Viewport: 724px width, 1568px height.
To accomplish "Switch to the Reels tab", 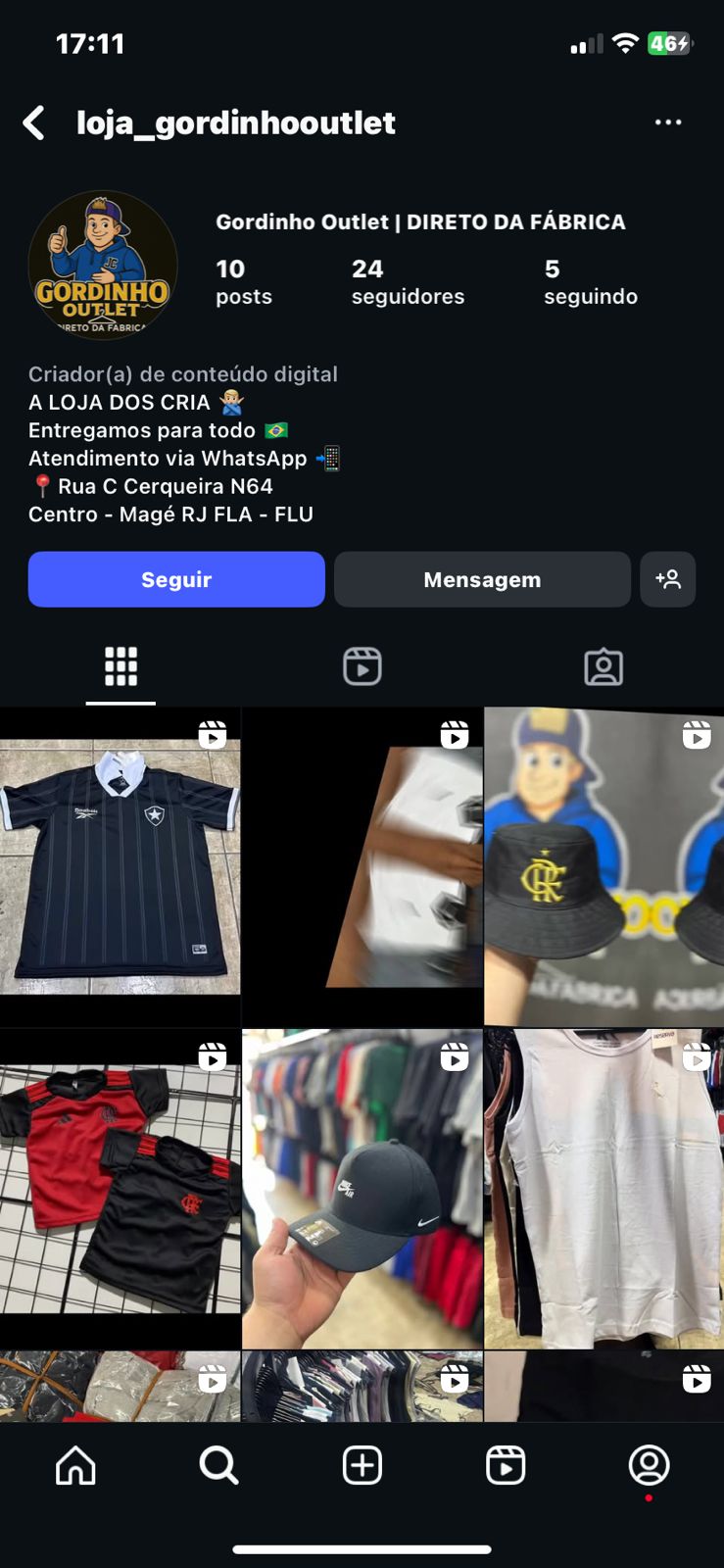I will coord(362,667).
